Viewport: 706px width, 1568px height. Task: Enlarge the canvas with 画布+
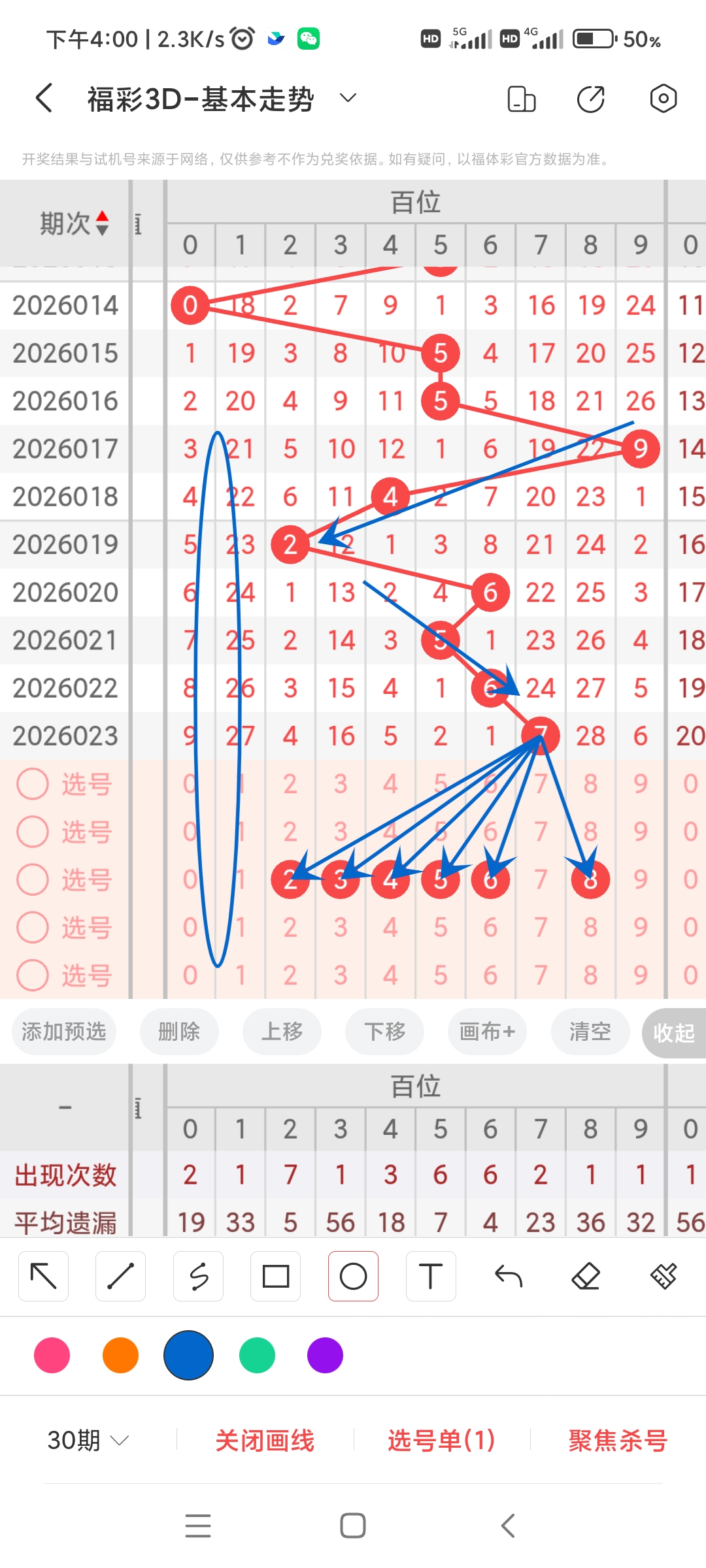coord(487,1032)
